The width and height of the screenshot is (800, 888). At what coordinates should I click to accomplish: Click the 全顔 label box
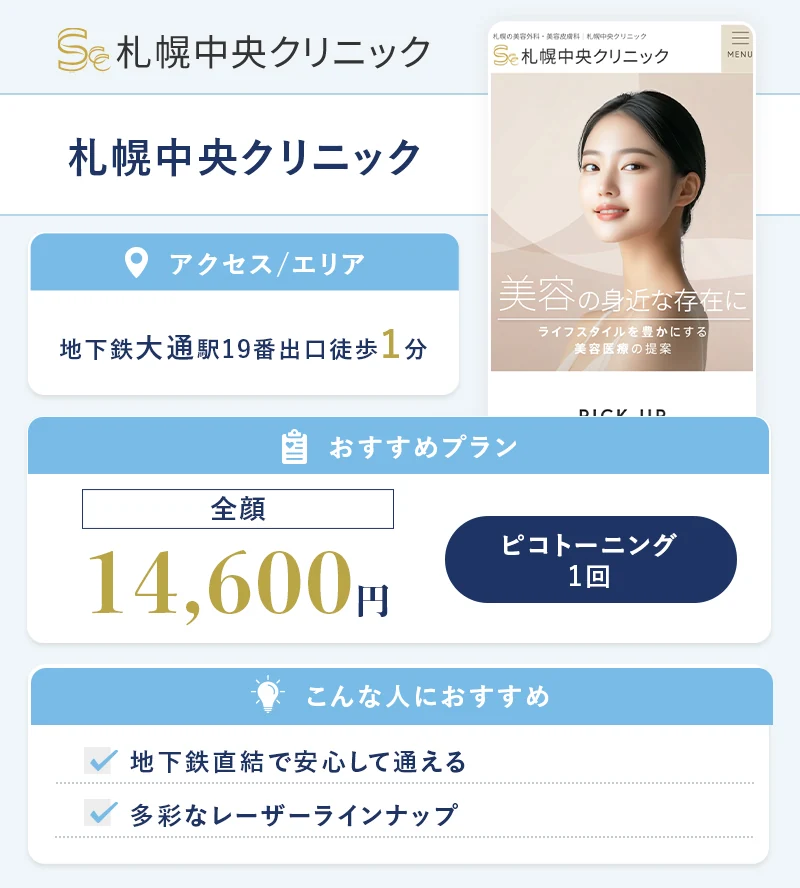(238, 508)
